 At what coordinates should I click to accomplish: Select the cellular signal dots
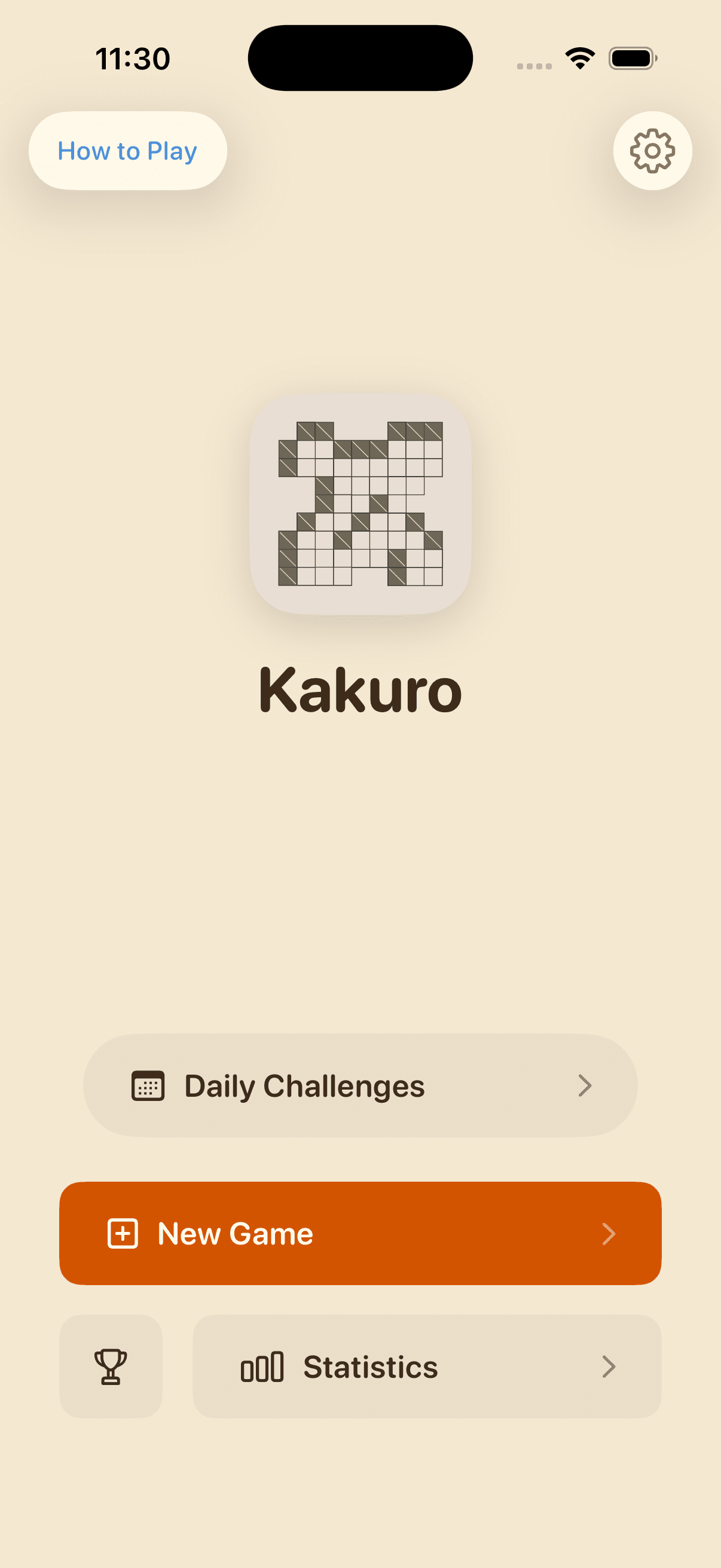[x=534, y=61]
